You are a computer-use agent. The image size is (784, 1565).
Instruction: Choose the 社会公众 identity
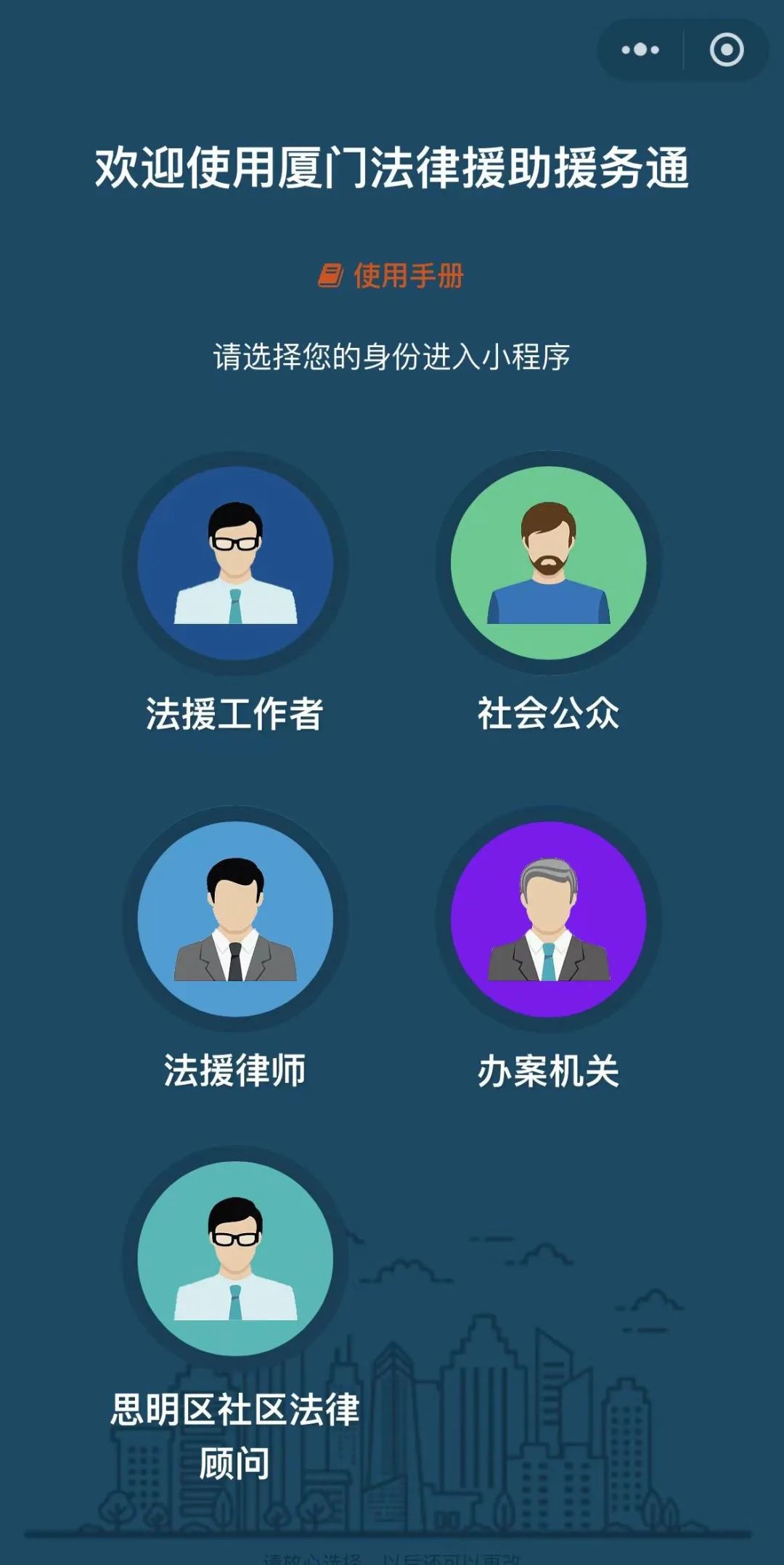point(548,564)
